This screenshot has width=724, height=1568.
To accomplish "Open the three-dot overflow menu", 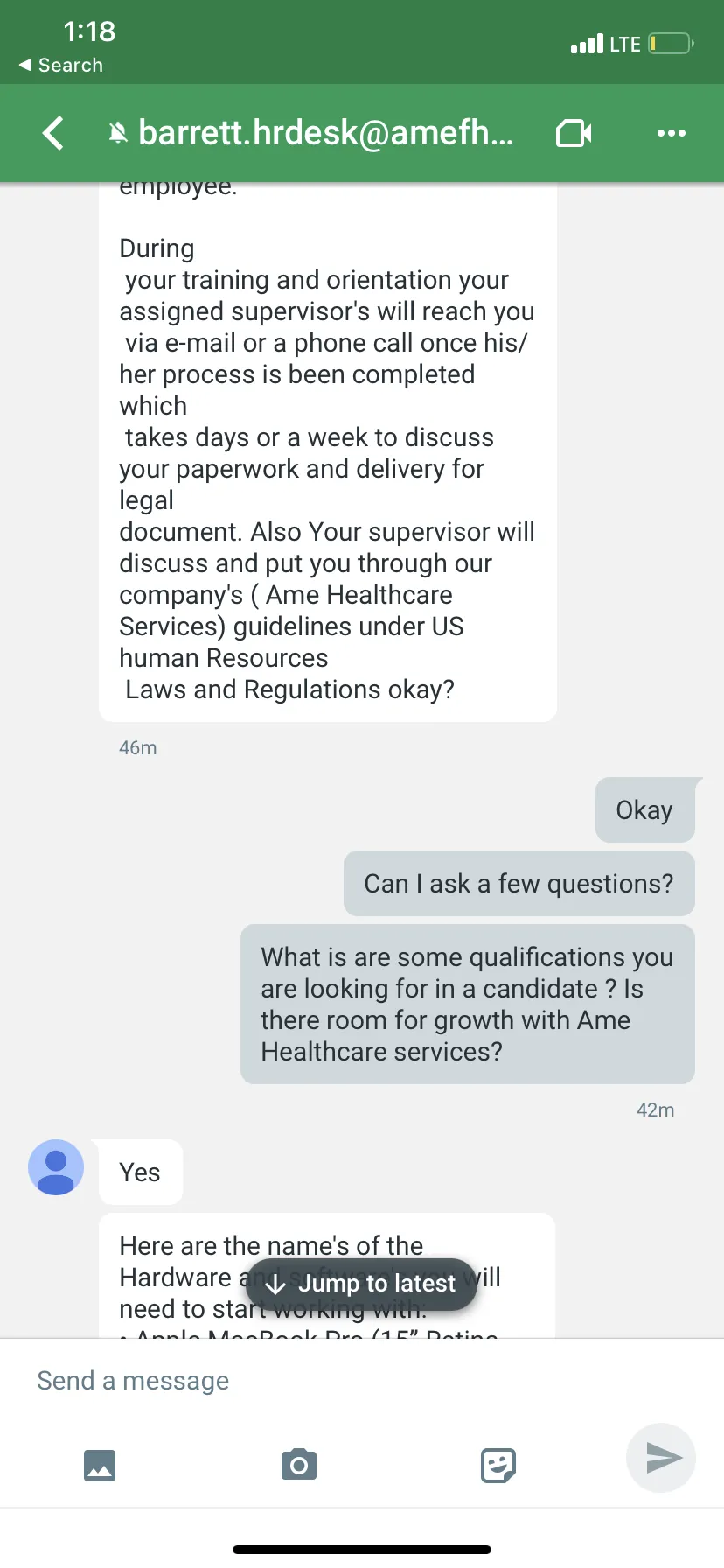I will click(671, 133).
